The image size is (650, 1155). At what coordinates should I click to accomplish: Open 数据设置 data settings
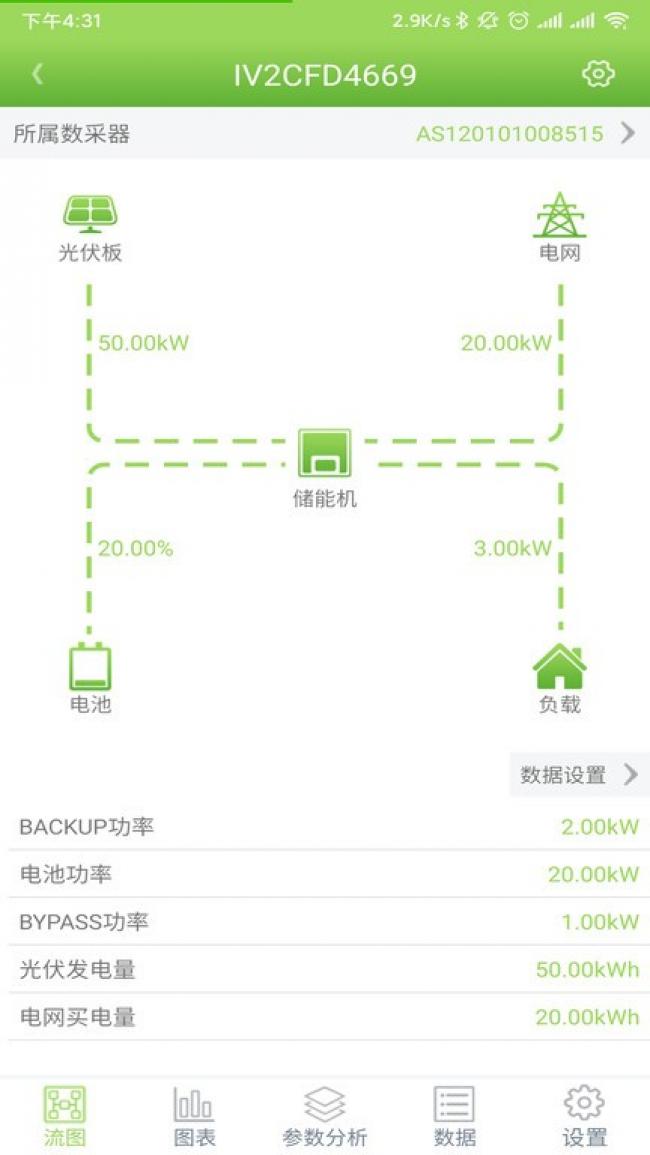(579, 775)
